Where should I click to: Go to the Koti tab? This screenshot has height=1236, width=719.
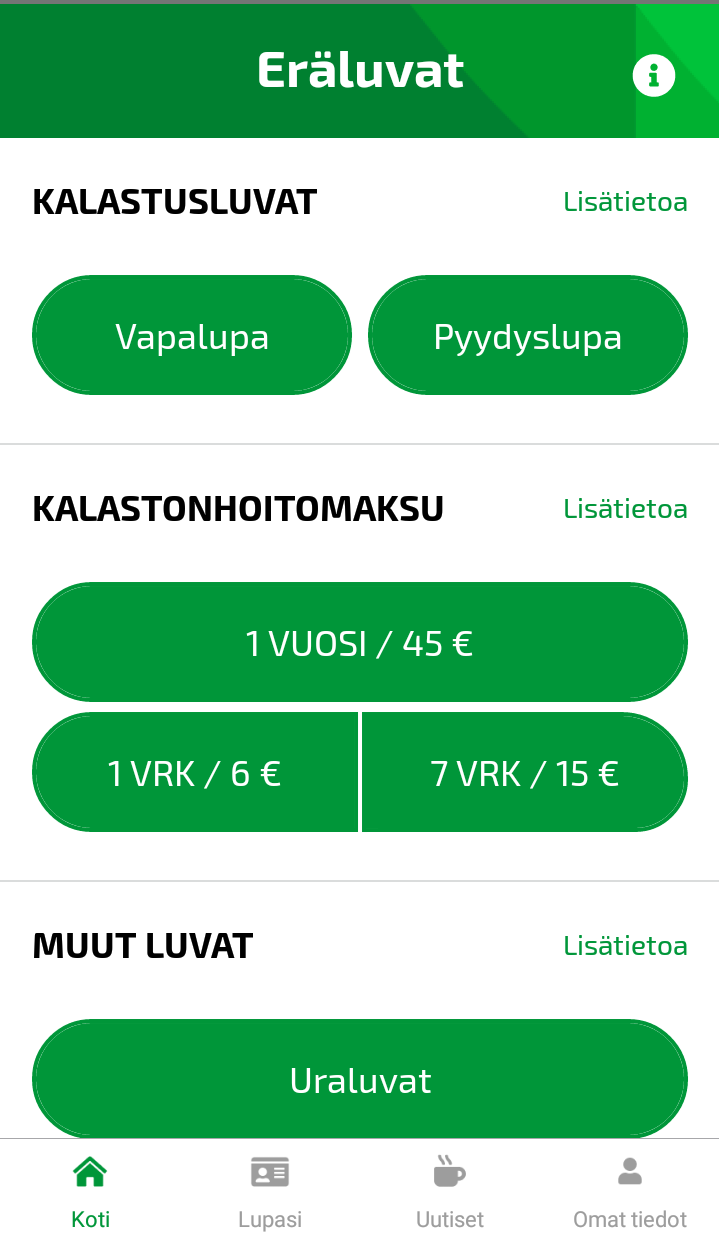90,1191
